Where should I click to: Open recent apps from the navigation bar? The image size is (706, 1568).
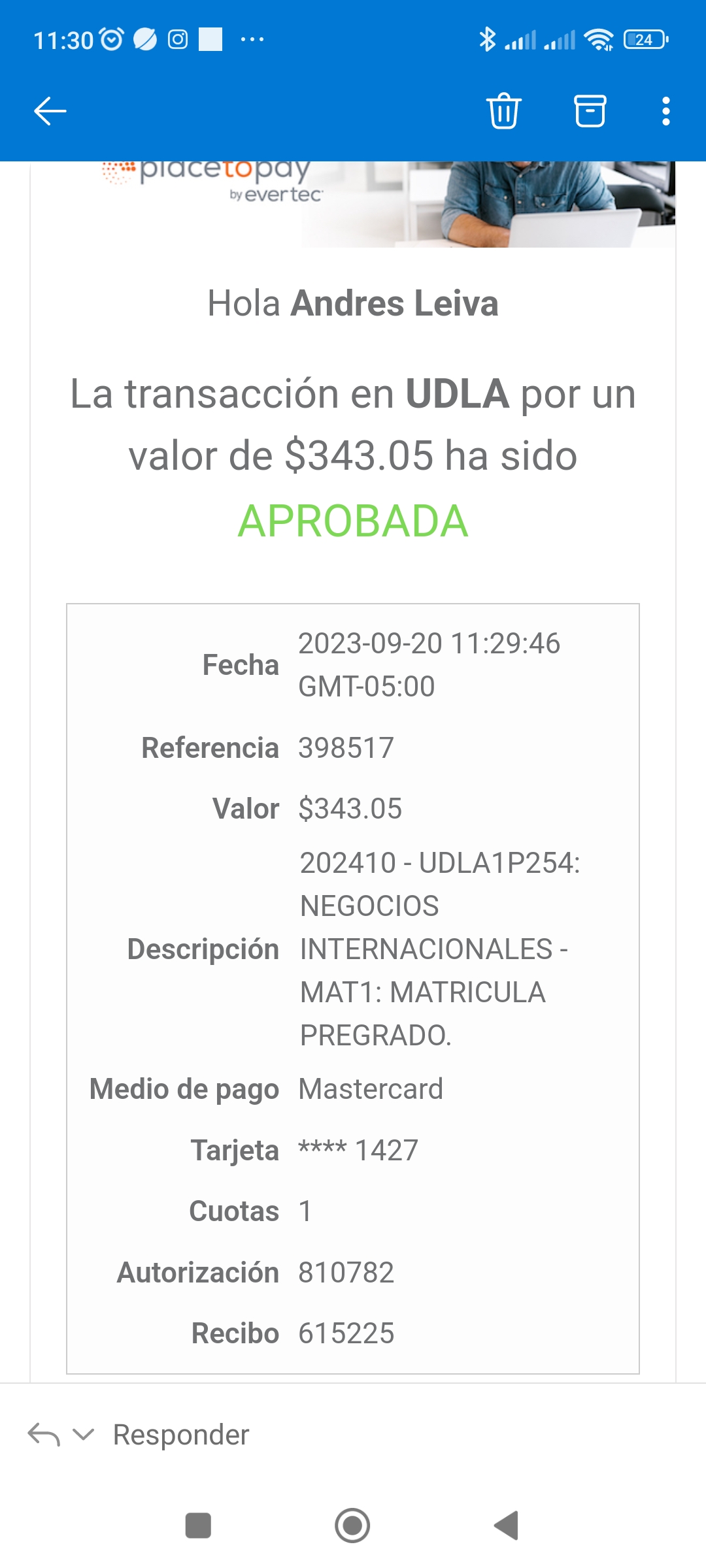tap(198, 1526)
